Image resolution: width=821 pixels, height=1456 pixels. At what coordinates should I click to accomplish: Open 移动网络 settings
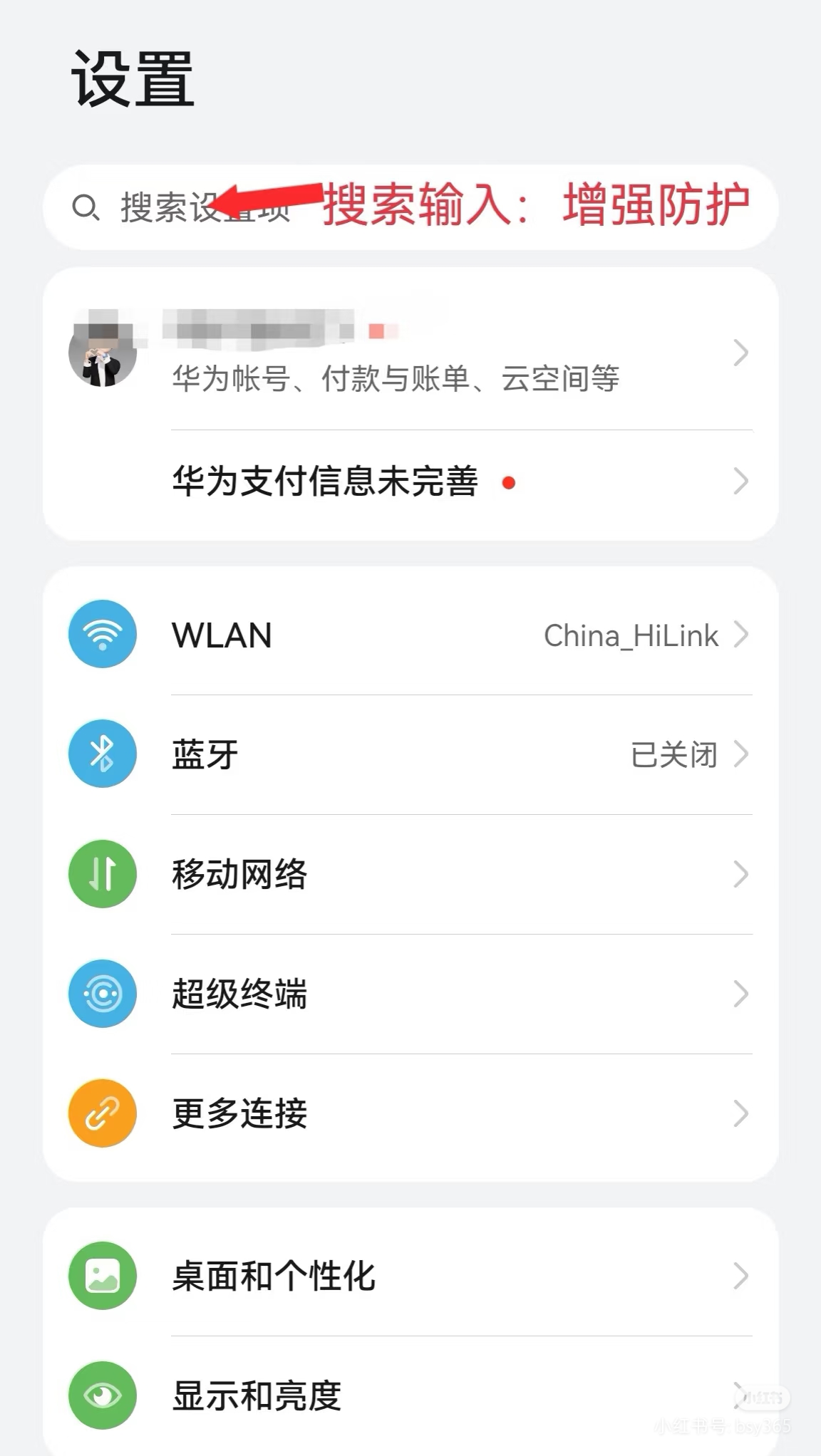click(x=410, y=874)
